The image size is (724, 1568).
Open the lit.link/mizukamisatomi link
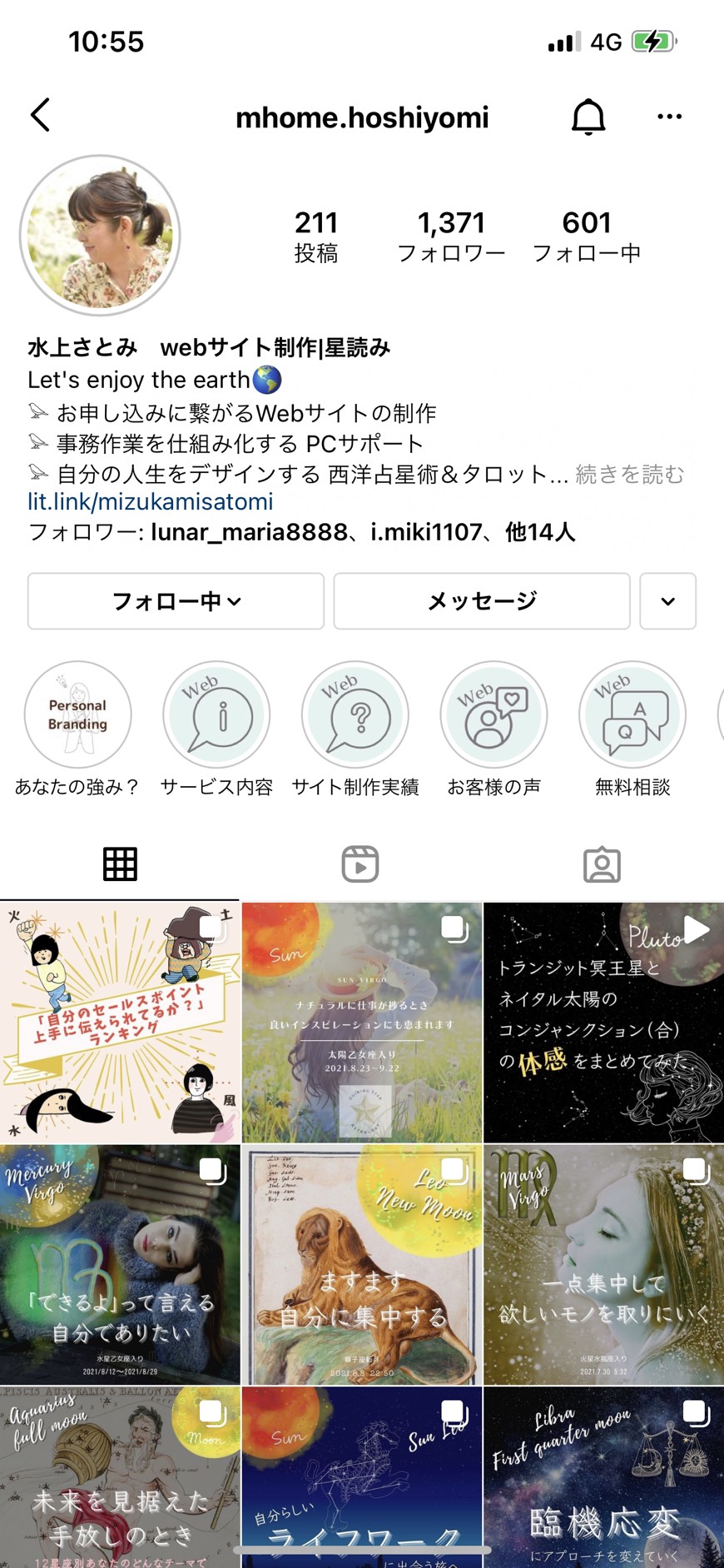(151, 501)
